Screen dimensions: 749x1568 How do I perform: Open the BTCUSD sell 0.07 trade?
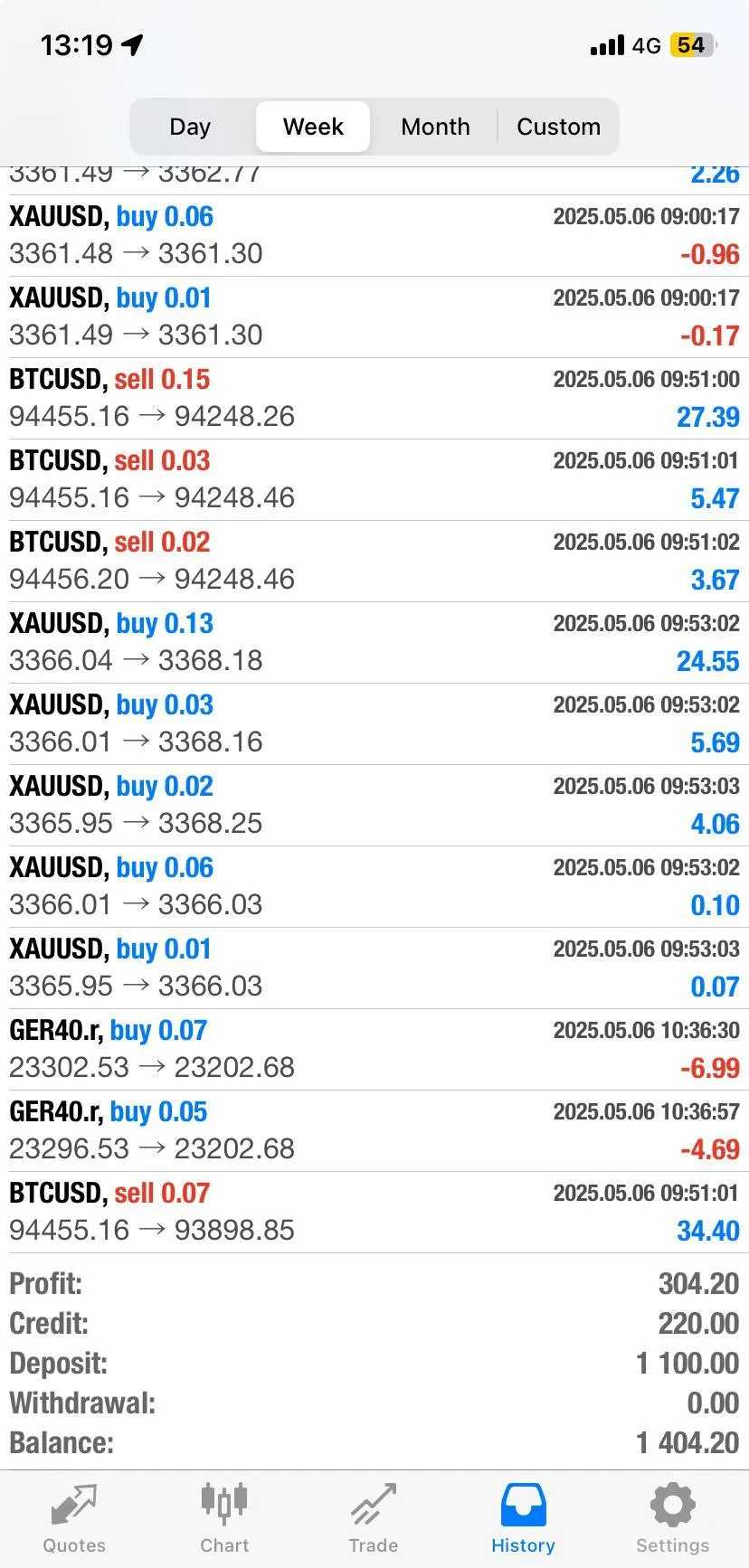click(x=374, y=1213)
